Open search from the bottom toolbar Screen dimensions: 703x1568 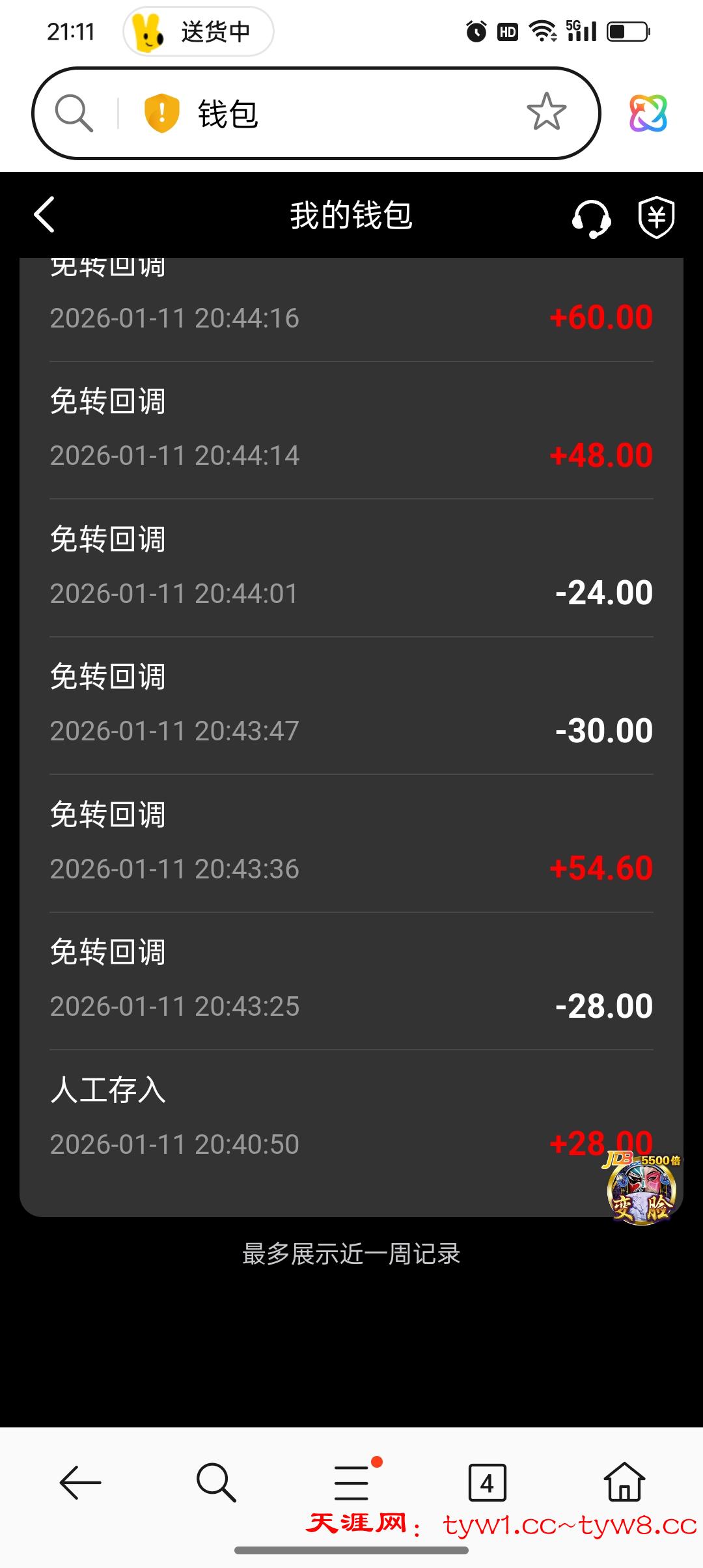pyautogui.click(x=215, y=1482)
